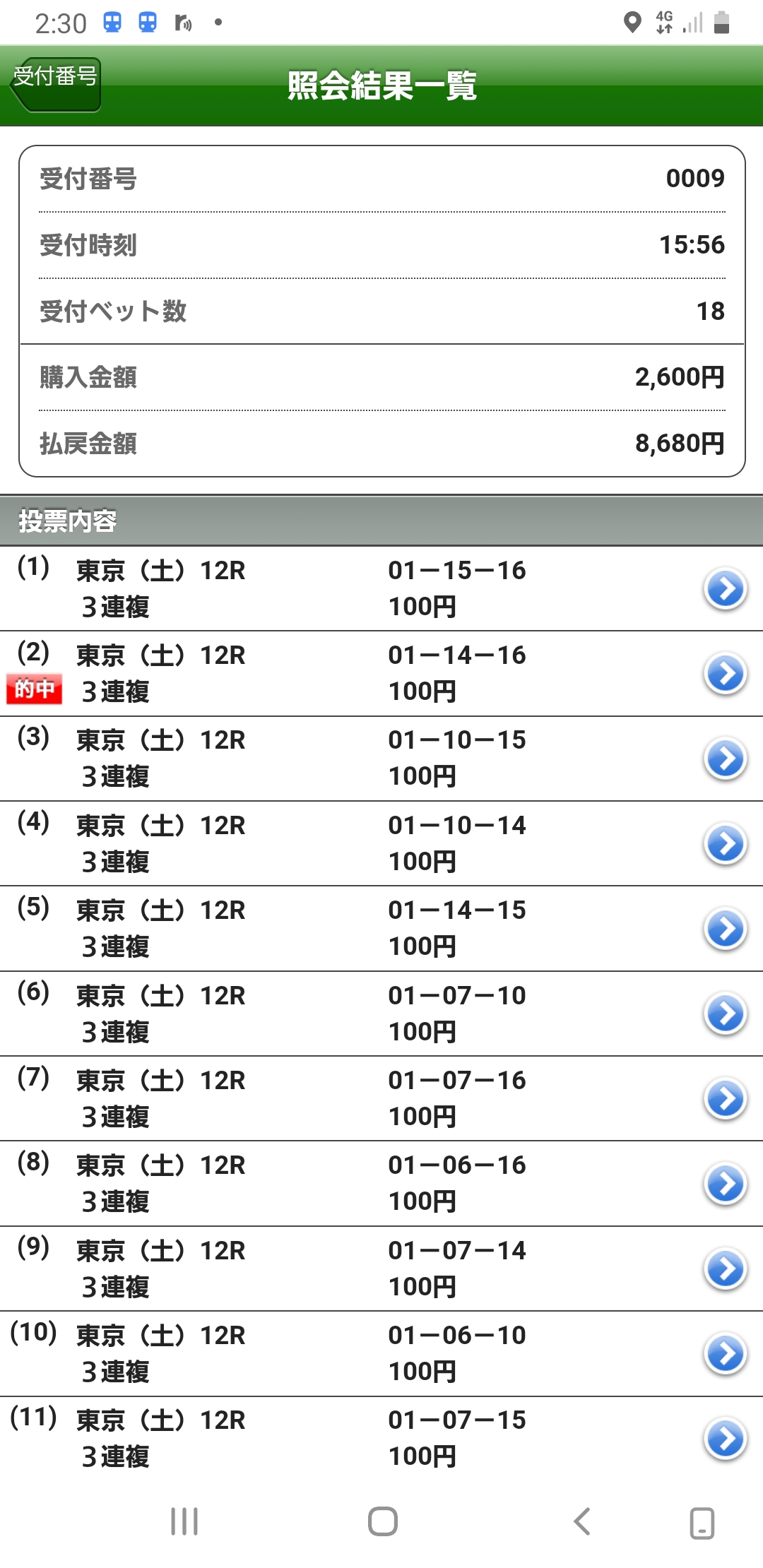The image size is (763, 1568).
Task: Open bet (10) with numbers 01-06-10
Action: click(725, 1353)
